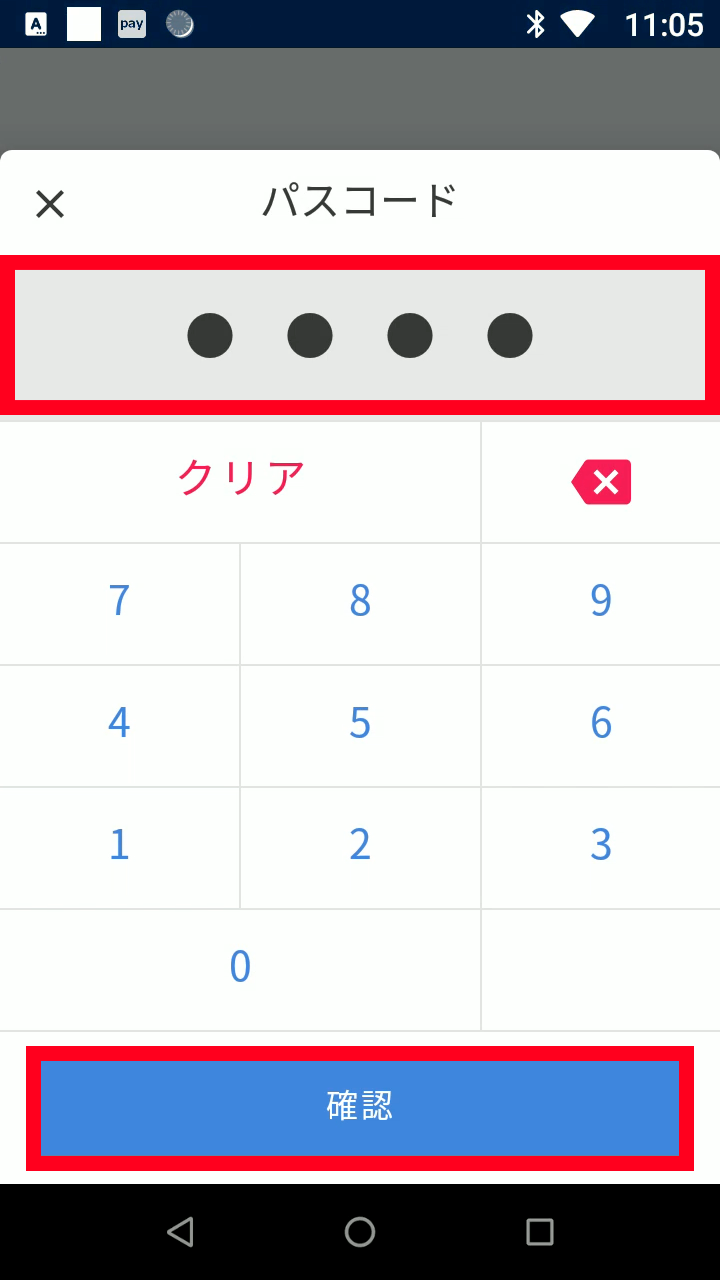Enter digit 1 on the keypad
This screenshot has width=720, height=1280.
(x=119, y=847)
